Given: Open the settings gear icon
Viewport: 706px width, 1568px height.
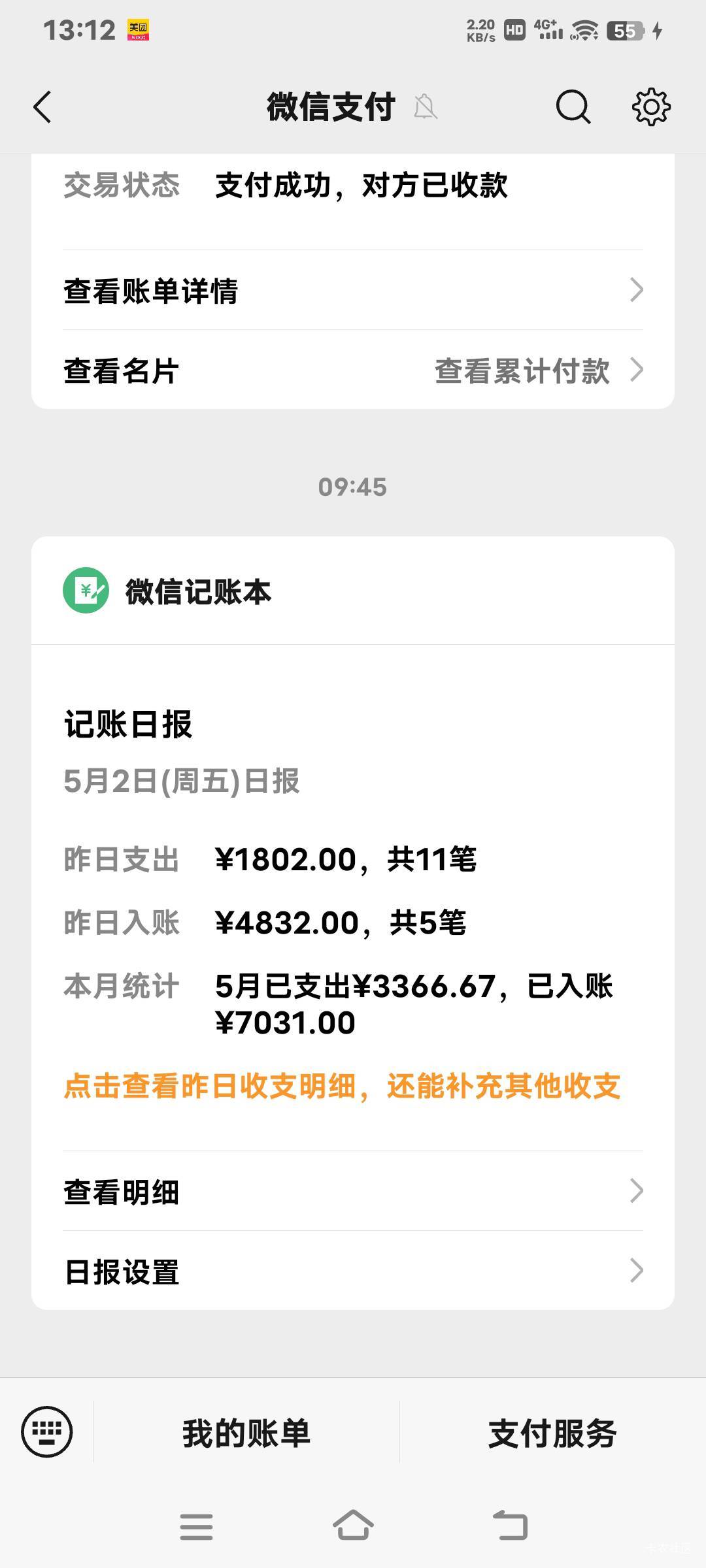Looking at the screenshot, I should pyautogui.click(x=651, y=107).
